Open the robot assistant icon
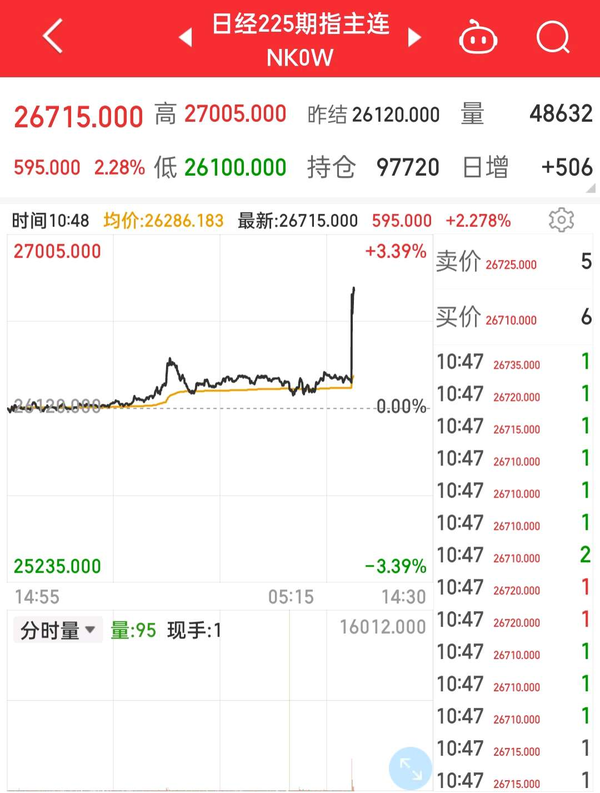Image resolution: width=600 pixels, height=793 pixels. pyautogui.click(x=478, y=38)
